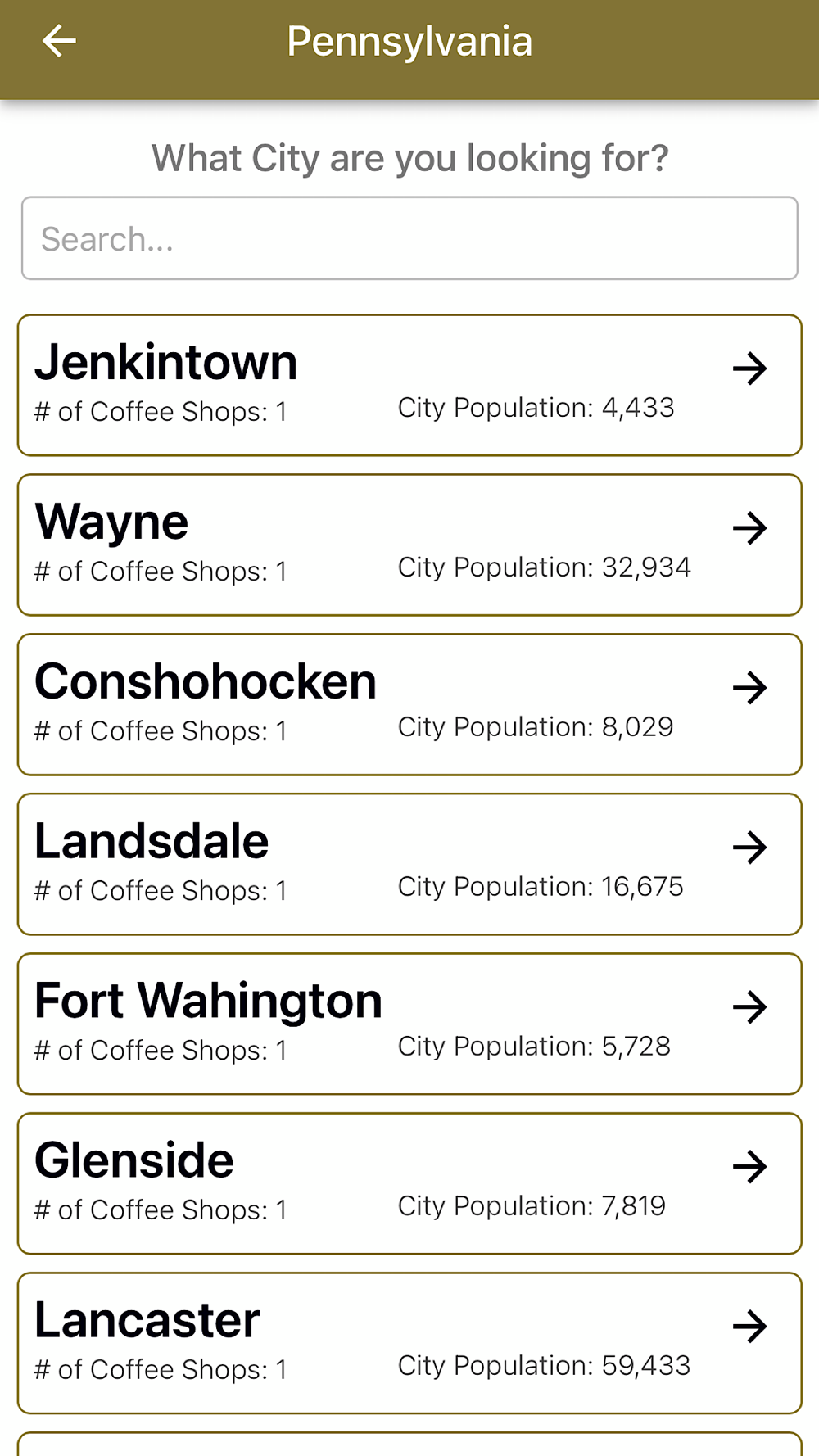819x1456 pixels.
Task: Go back from the Pennsylvania screen
Action: pyautogui.click(x=59, y=41)
